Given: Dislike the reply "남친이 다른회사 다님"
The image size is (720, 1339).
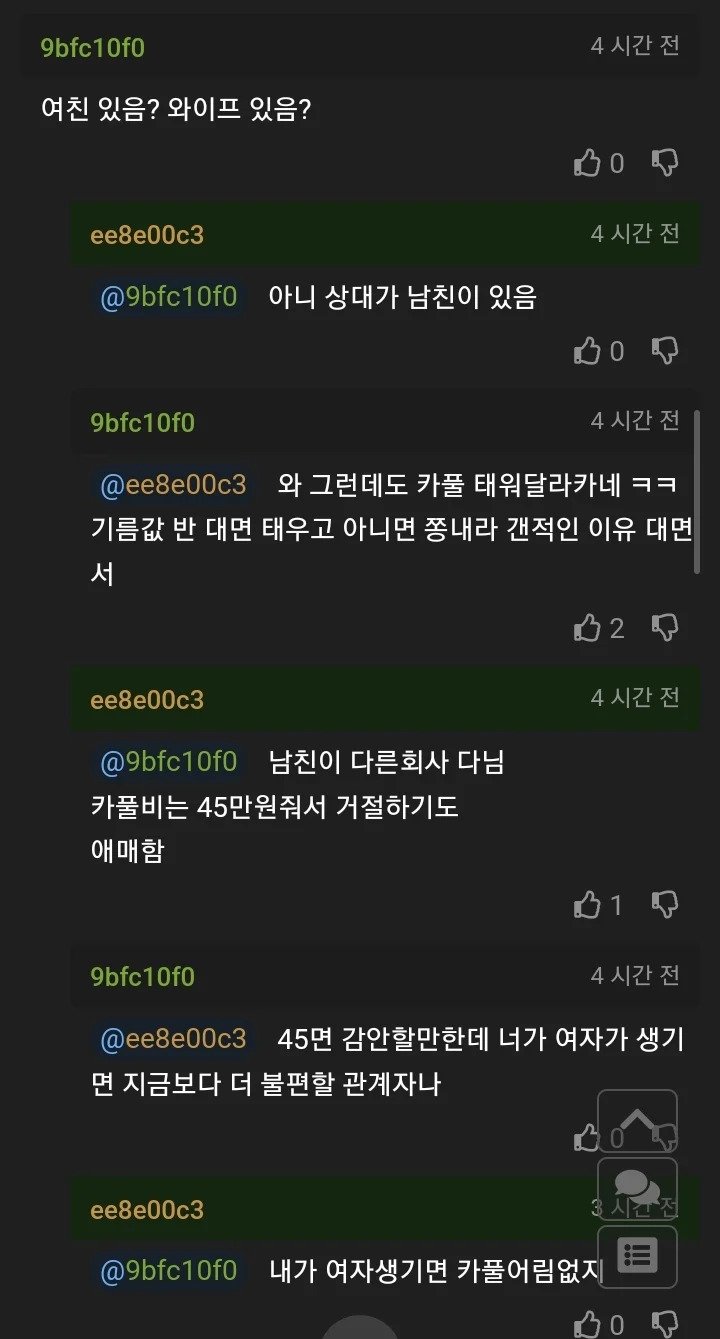Looking at the screenshot, I should tap(665, 905).
